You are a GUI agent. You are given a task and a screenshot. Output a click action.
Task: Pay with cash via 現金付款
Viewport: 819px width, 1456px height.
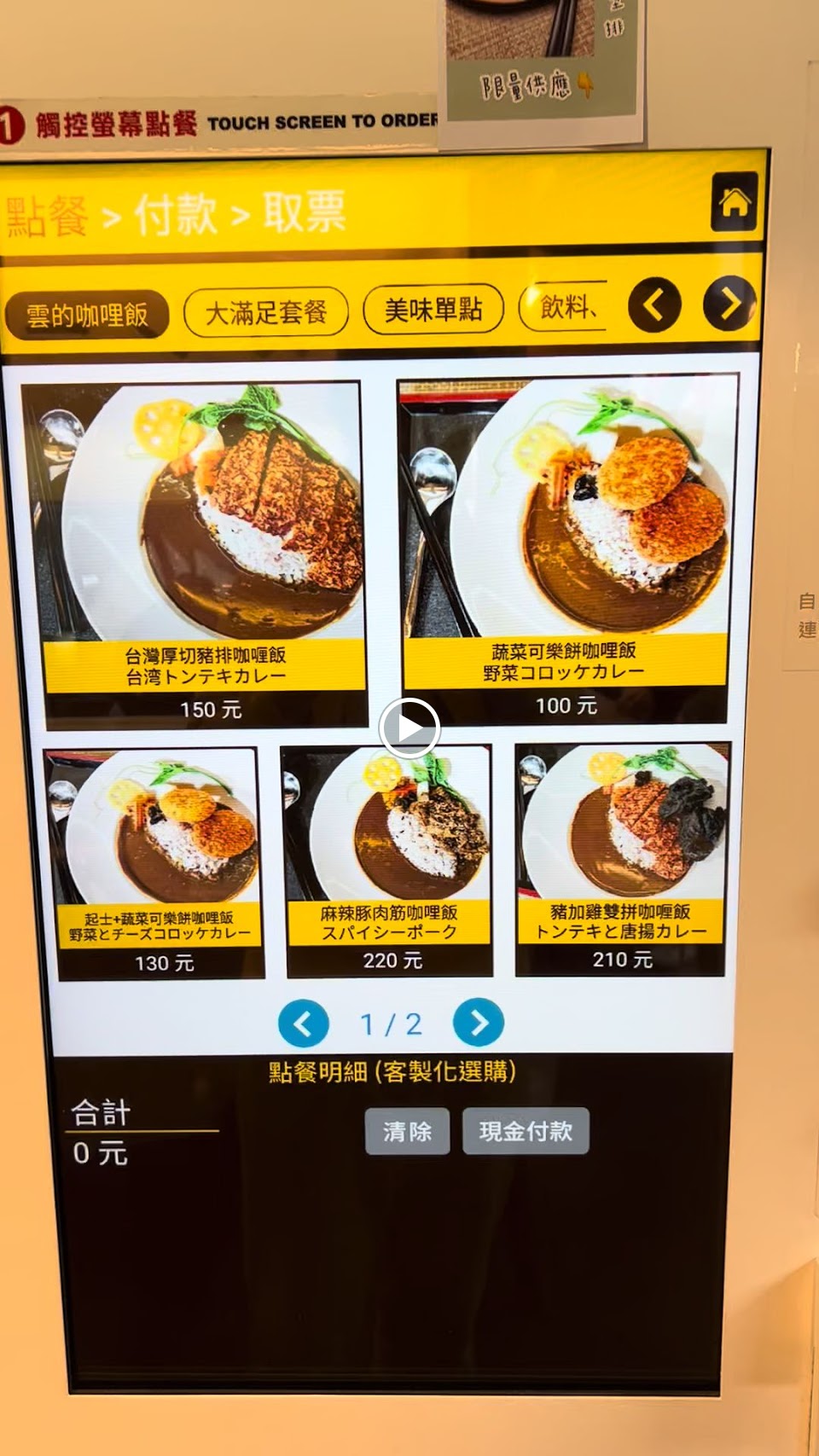click(526, 1131)
